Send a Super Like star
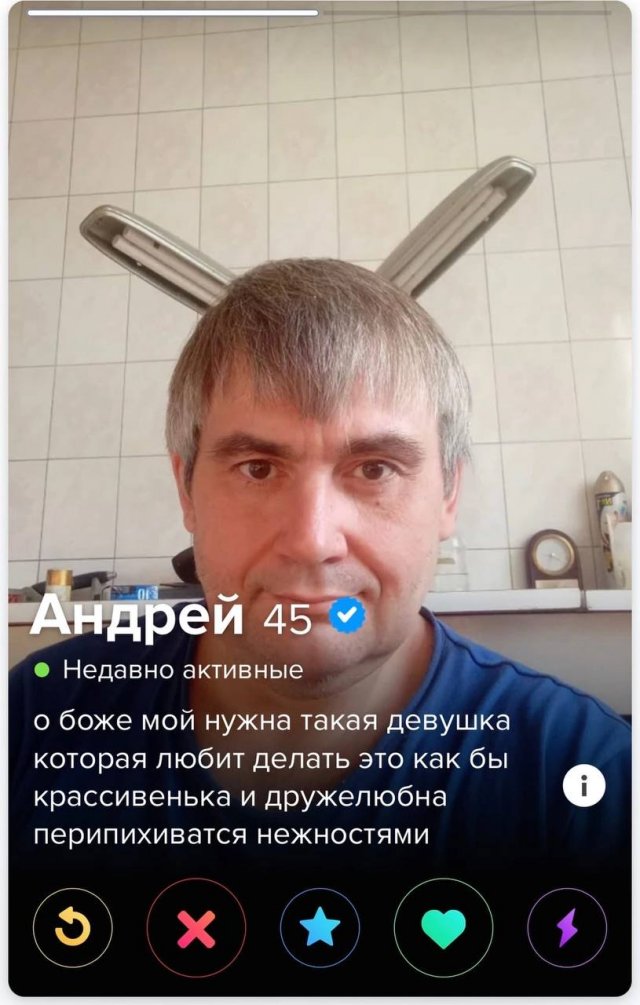Screen dimensions: 640x1005 [x=320, y=928]
